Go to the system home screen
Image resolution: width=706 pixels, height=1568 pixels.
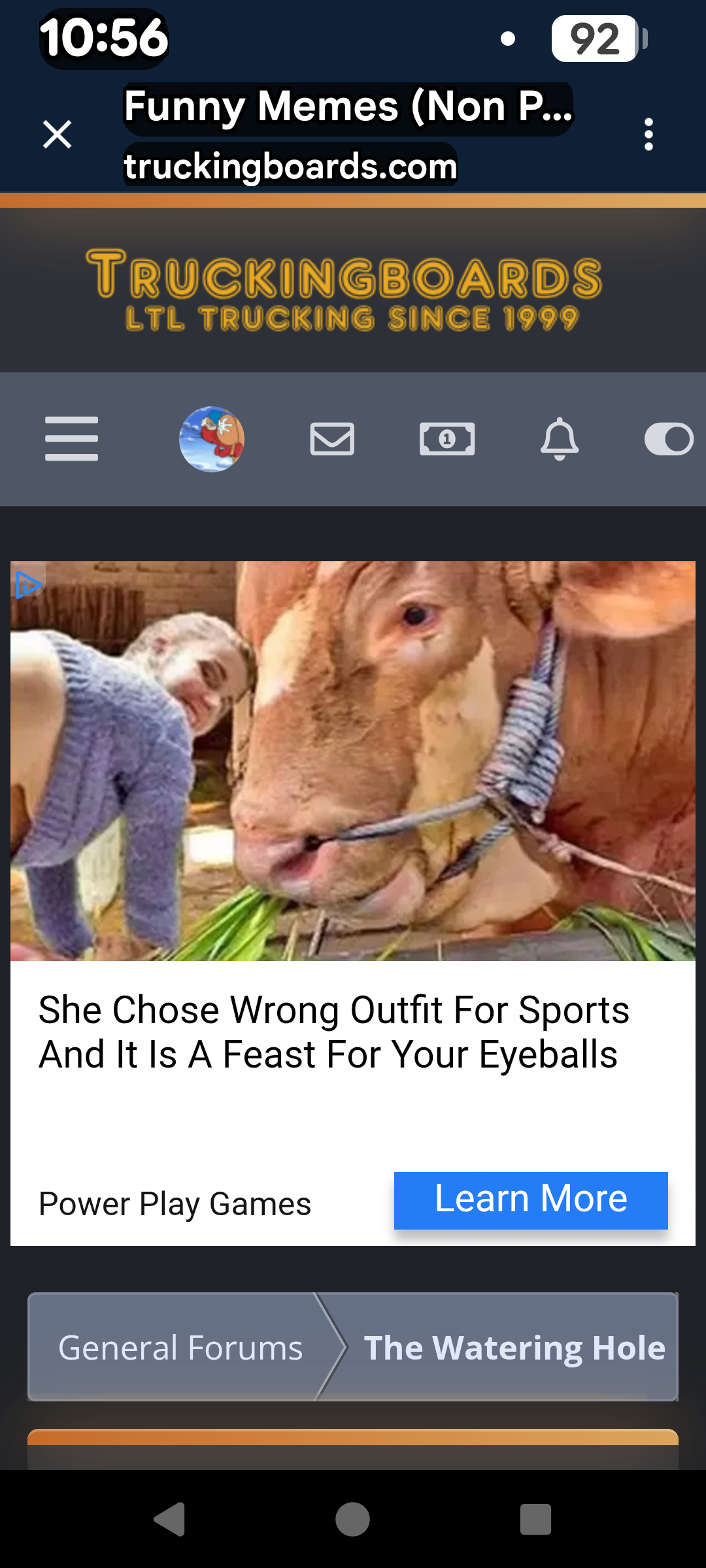(353, 1519)
